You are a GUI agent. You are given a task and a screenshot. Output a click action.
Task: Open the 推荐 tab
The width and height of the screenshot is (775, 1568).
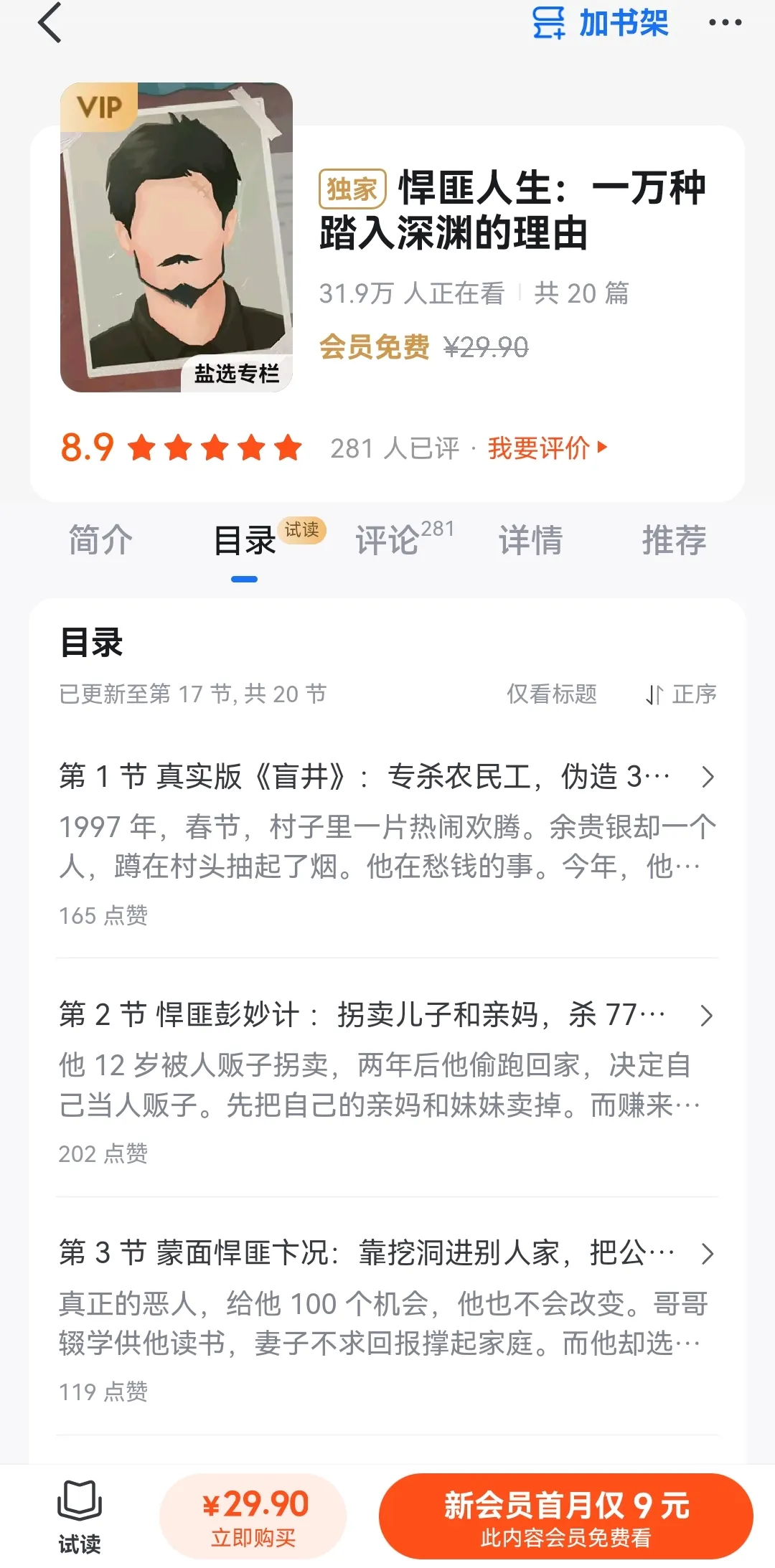coord(673,542)
